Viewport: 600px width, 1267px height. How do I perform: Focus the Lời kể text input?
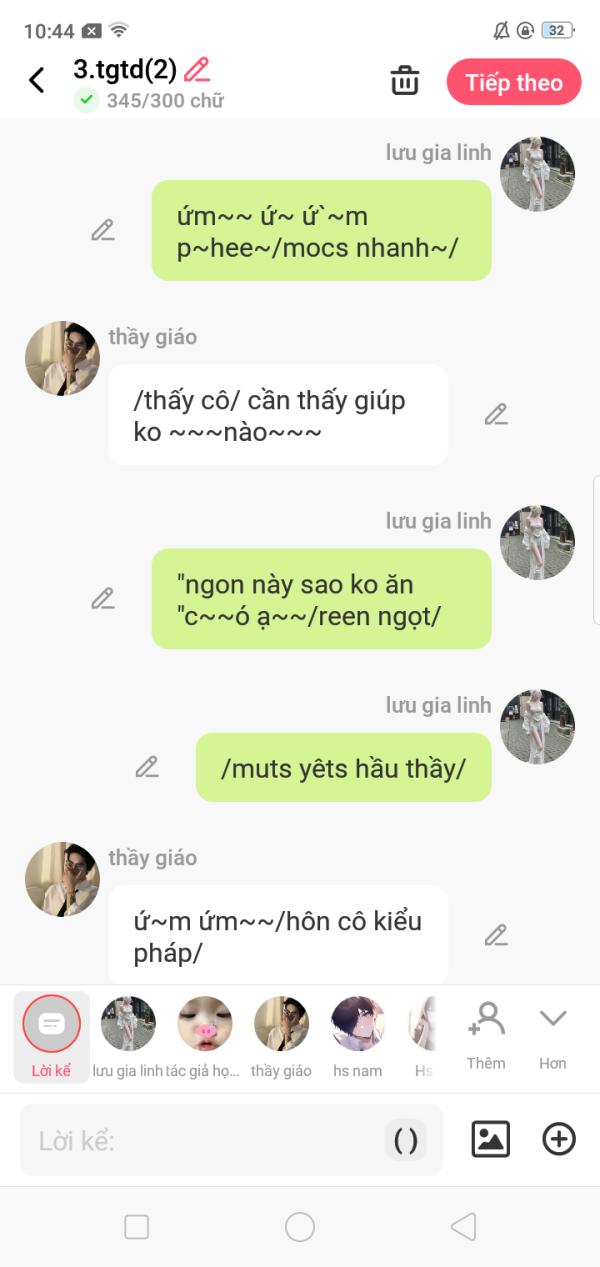point(200,1140)
